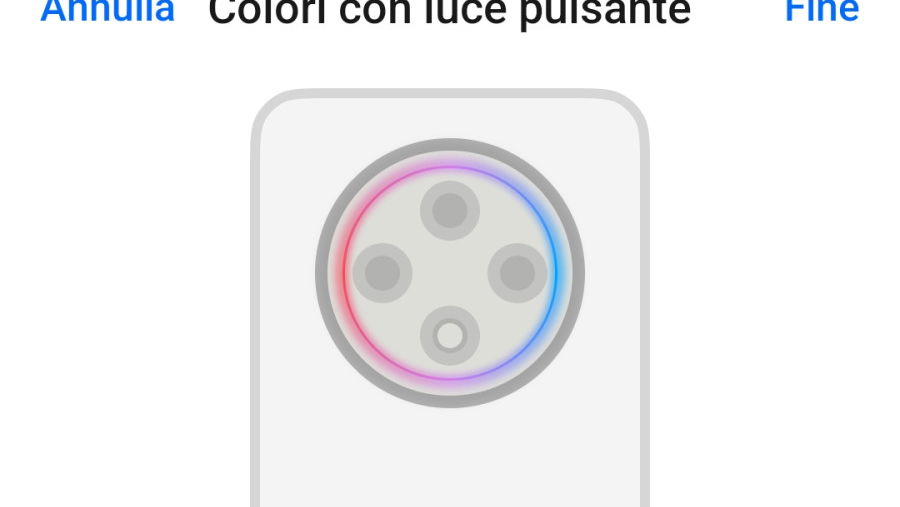Screen dimensions: 900x507
Task: Tap Annulla to cancel changes
Action: 107,11
